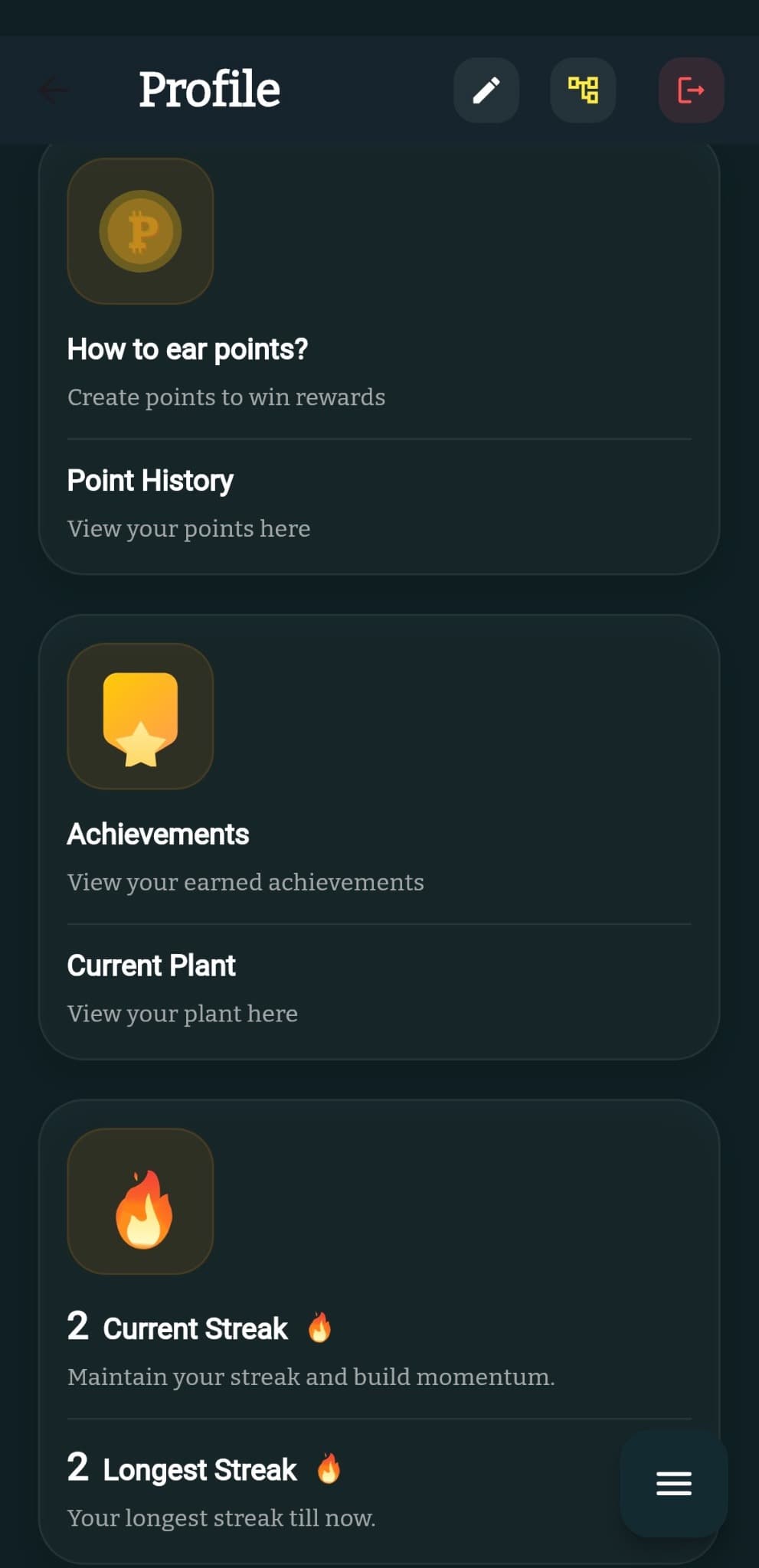Tap the fire emoji beside Longest Streak

pyautogui.click(x=330, y=1468)
